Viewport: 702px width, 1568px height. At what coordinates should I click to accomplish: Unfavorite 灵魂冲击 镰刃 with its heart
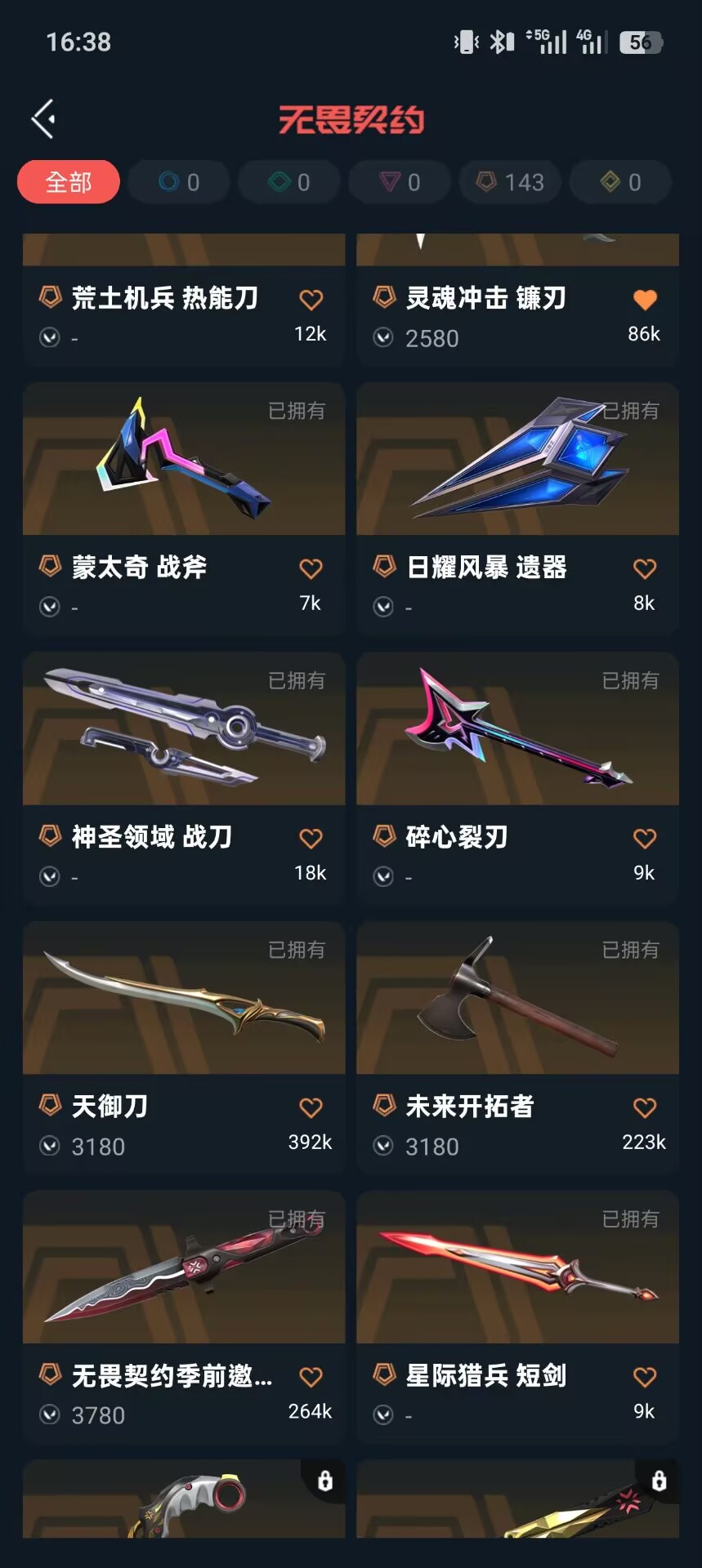click(x=645, y=300)
